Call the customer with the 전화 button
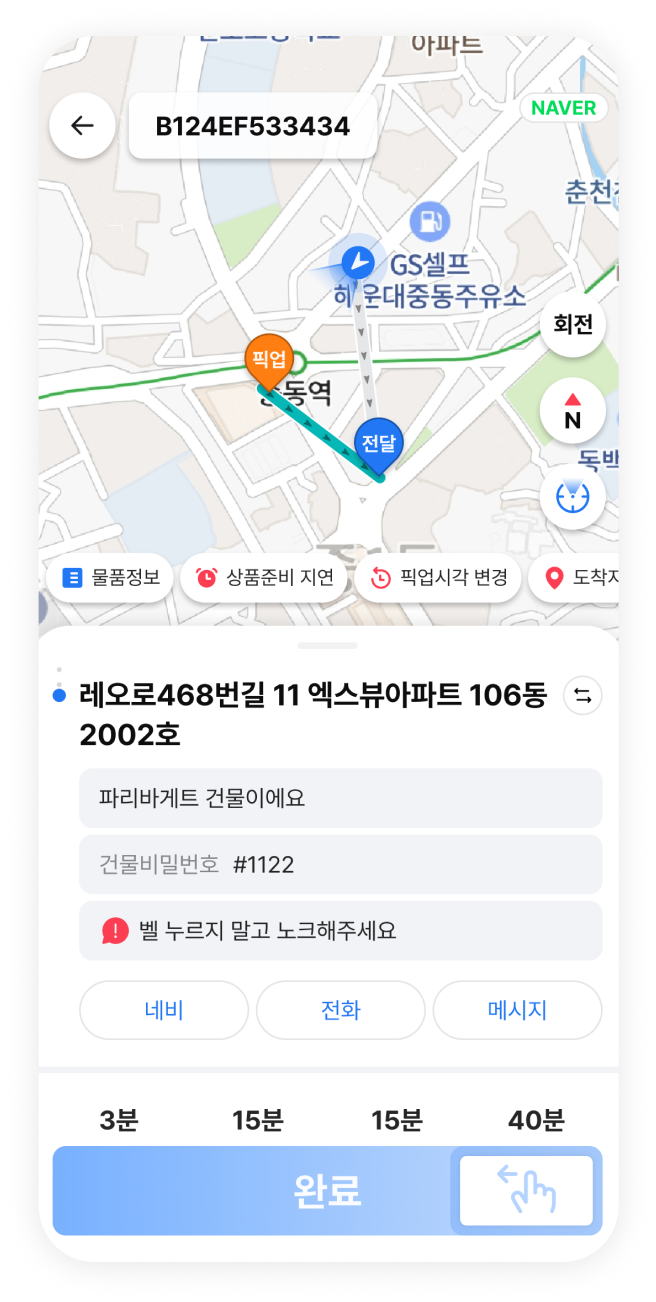This screenshot has height=1302, width=656. (340, 1010)
